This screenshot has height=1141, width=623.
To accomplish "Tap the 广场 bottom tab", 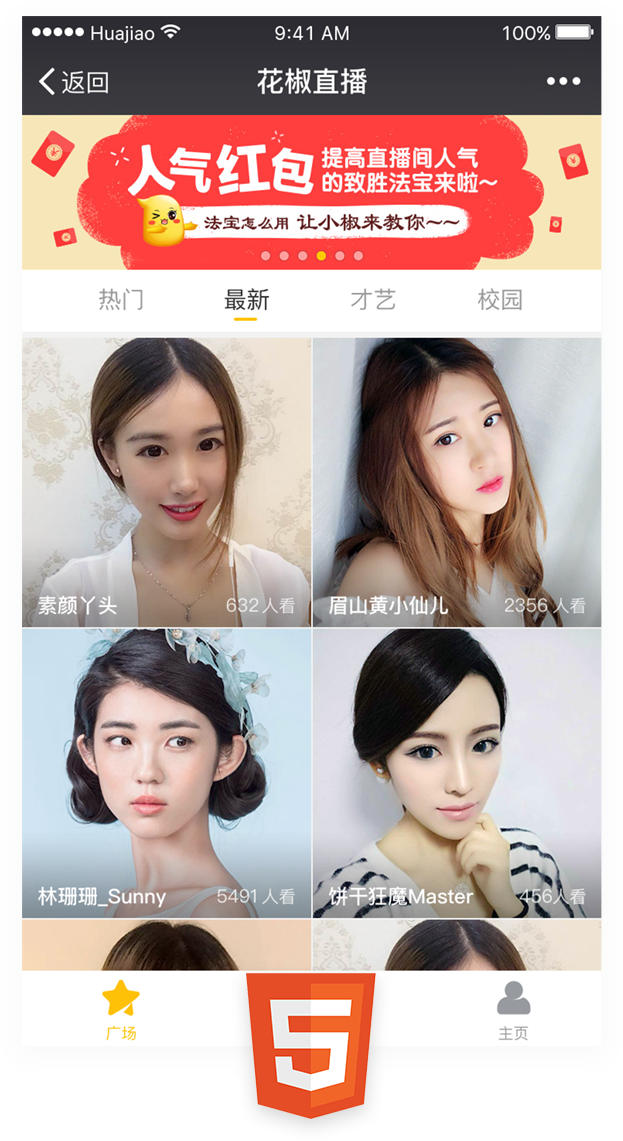I will coord(121,1009).
